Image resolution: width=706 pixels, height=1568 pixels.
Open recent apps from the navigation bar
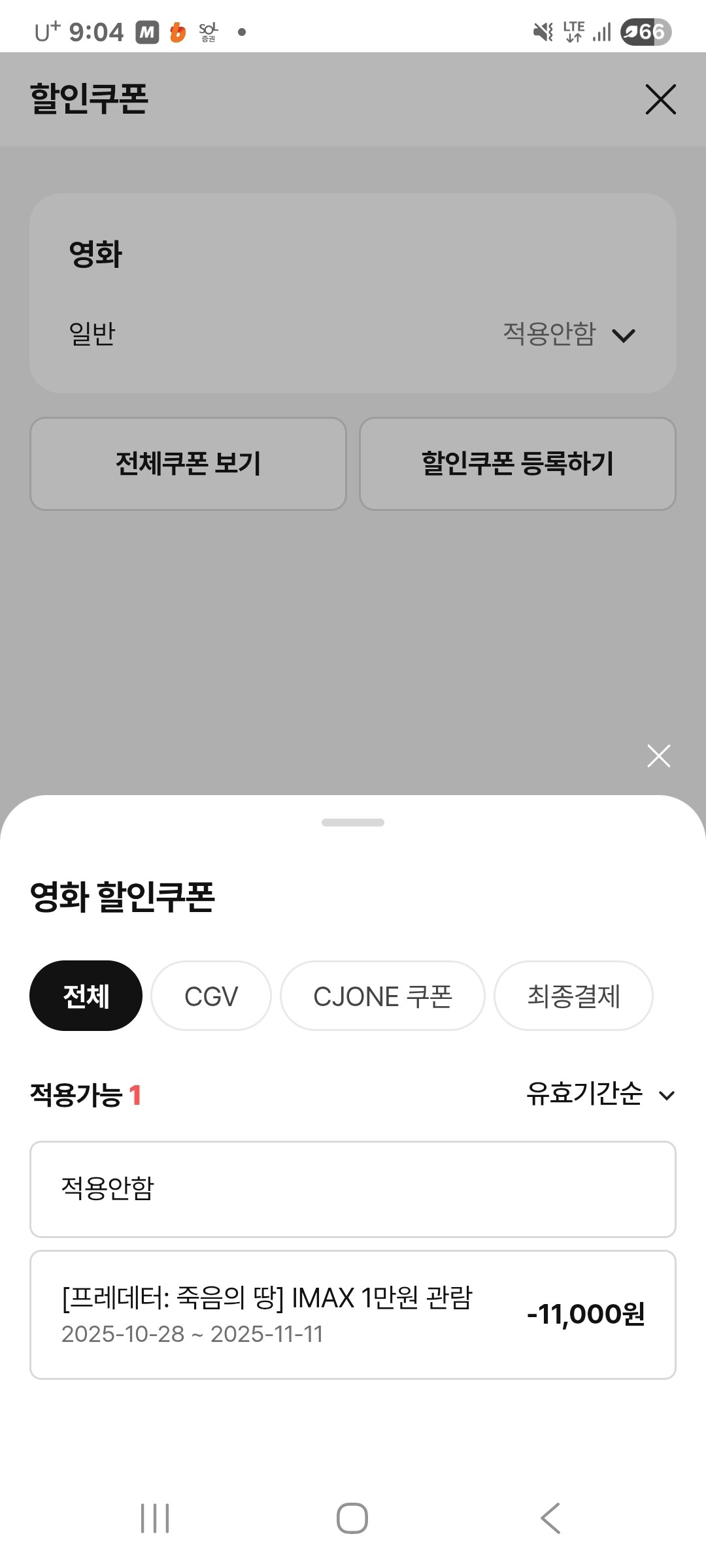click(x=155, y=1518)
